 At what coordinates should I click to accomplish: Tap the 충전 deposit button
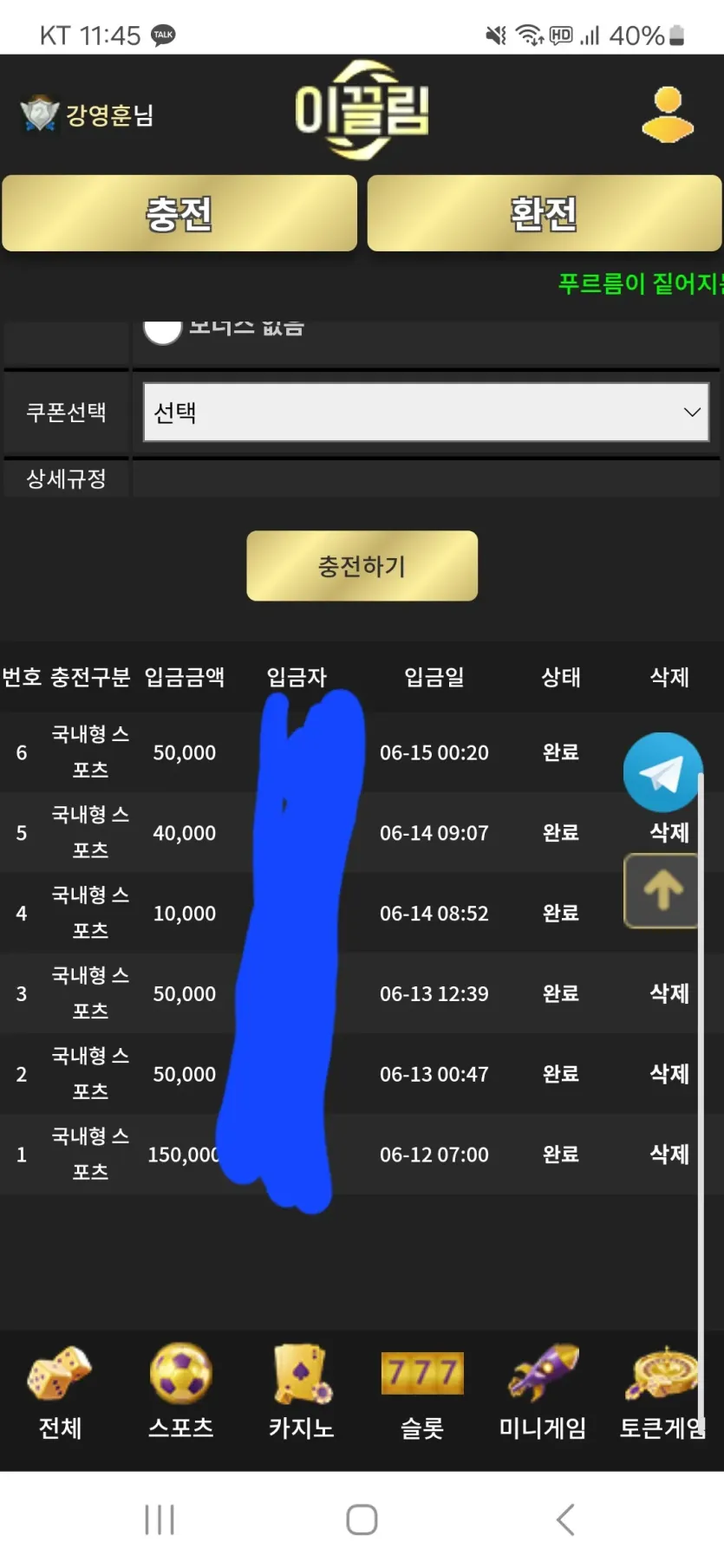click(x=179, y=213)
